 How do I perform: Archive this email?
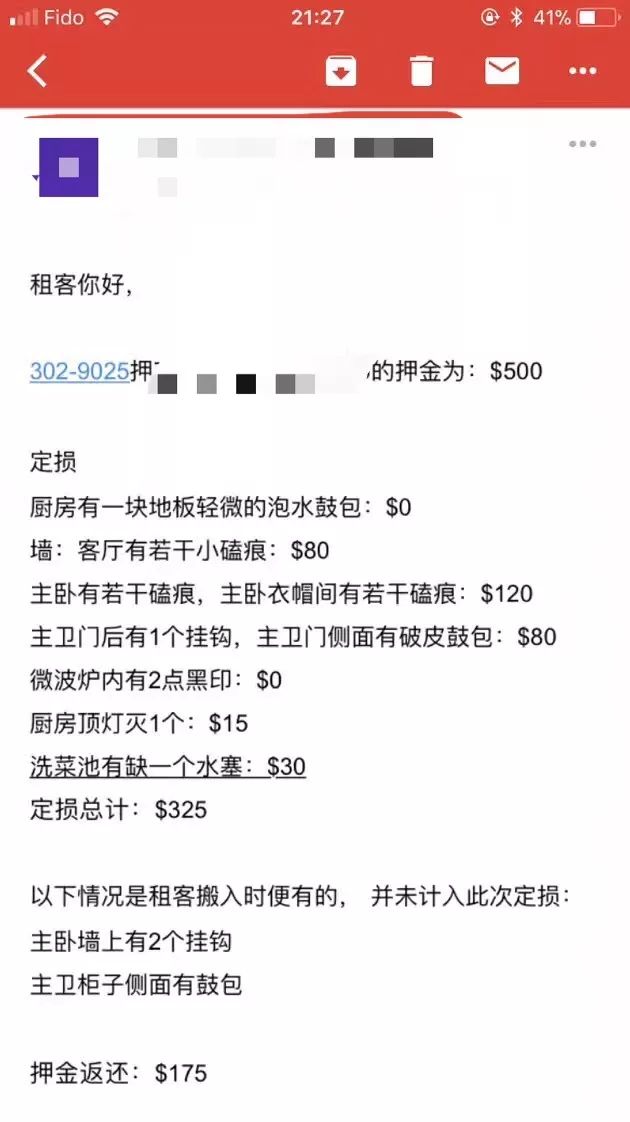coord(341,71)
